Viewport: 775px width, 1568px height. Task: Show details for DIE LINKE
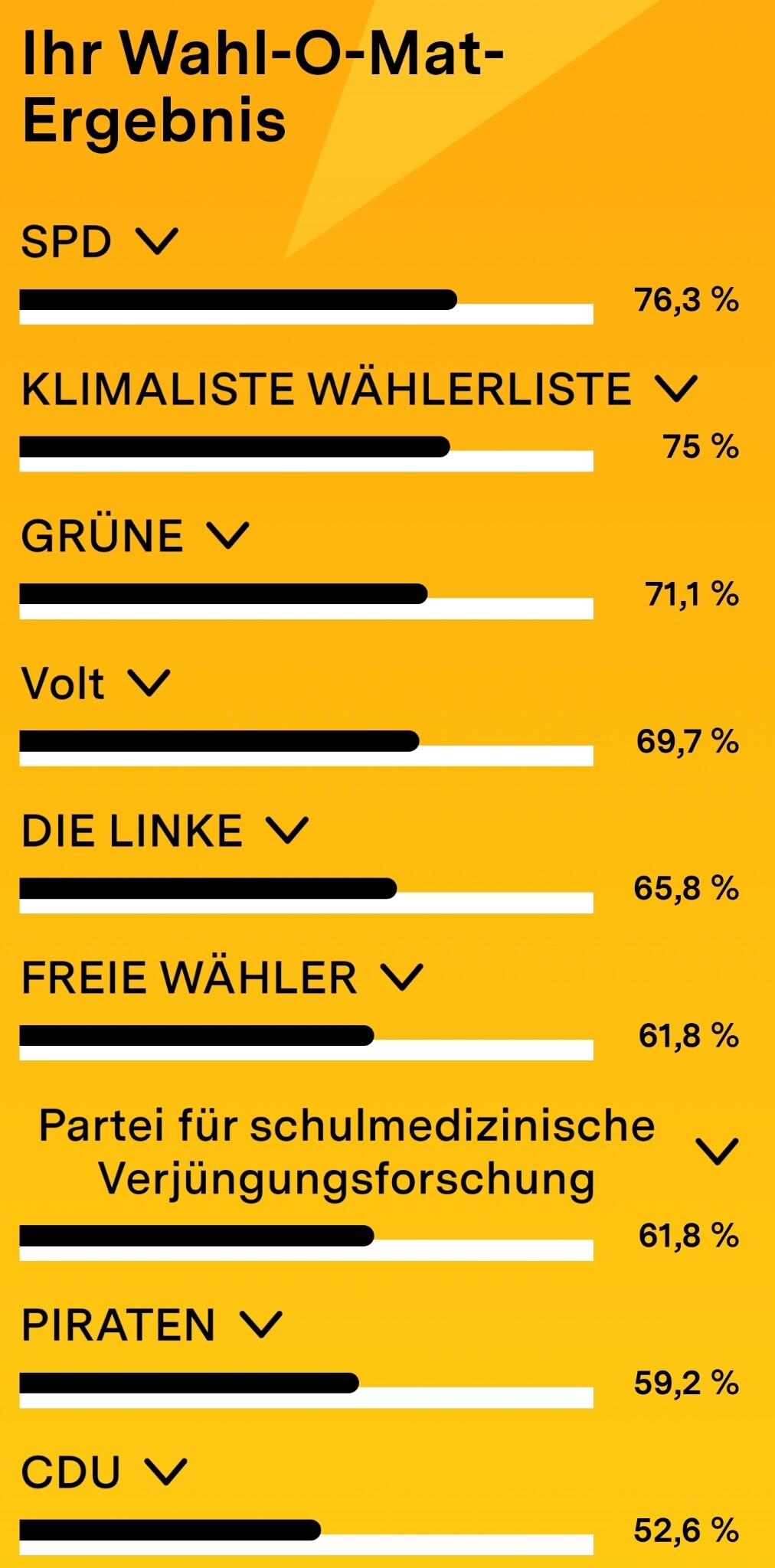coord(286,831)
